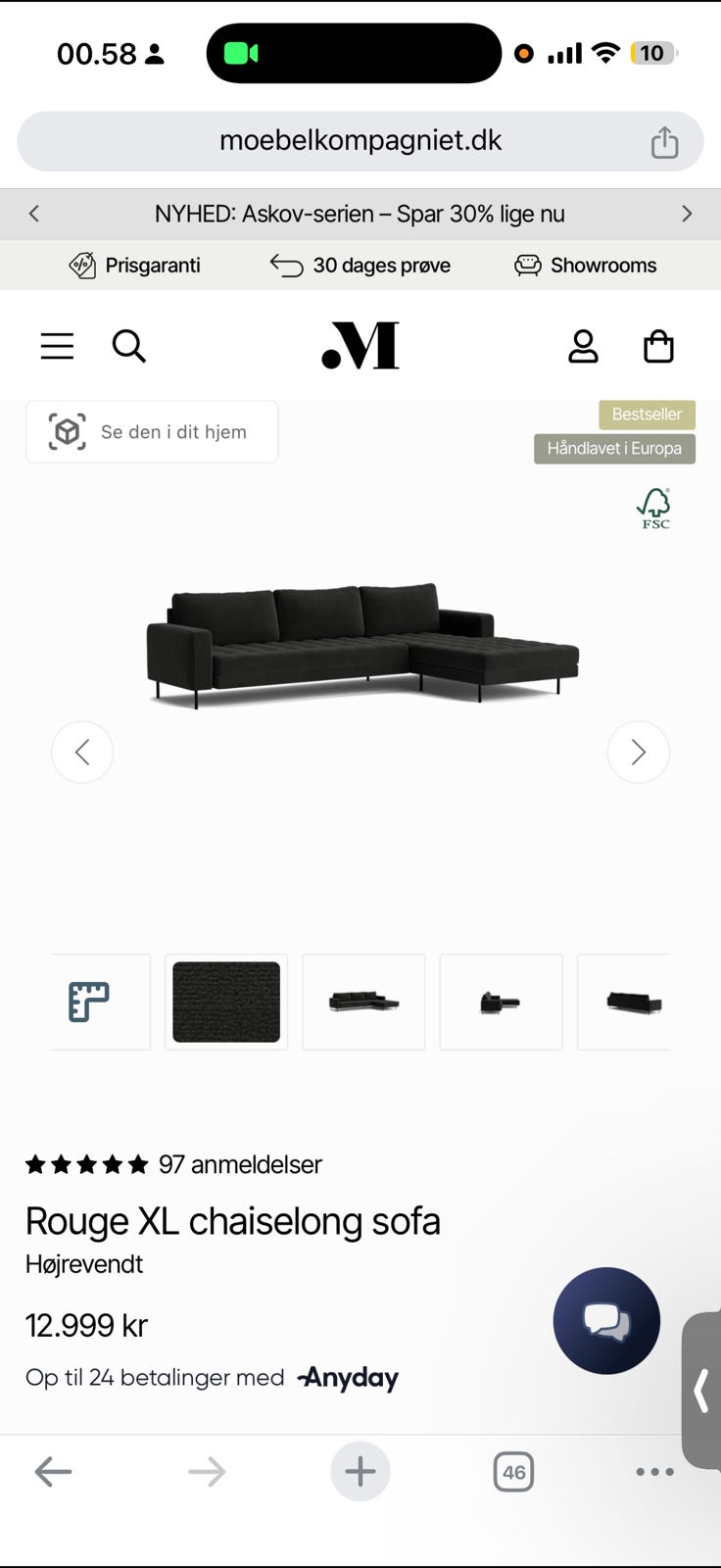The image size is (721, 1568).
Task: Launch Se den i dit hjem AR view
Action: click(x=151, y=431)
